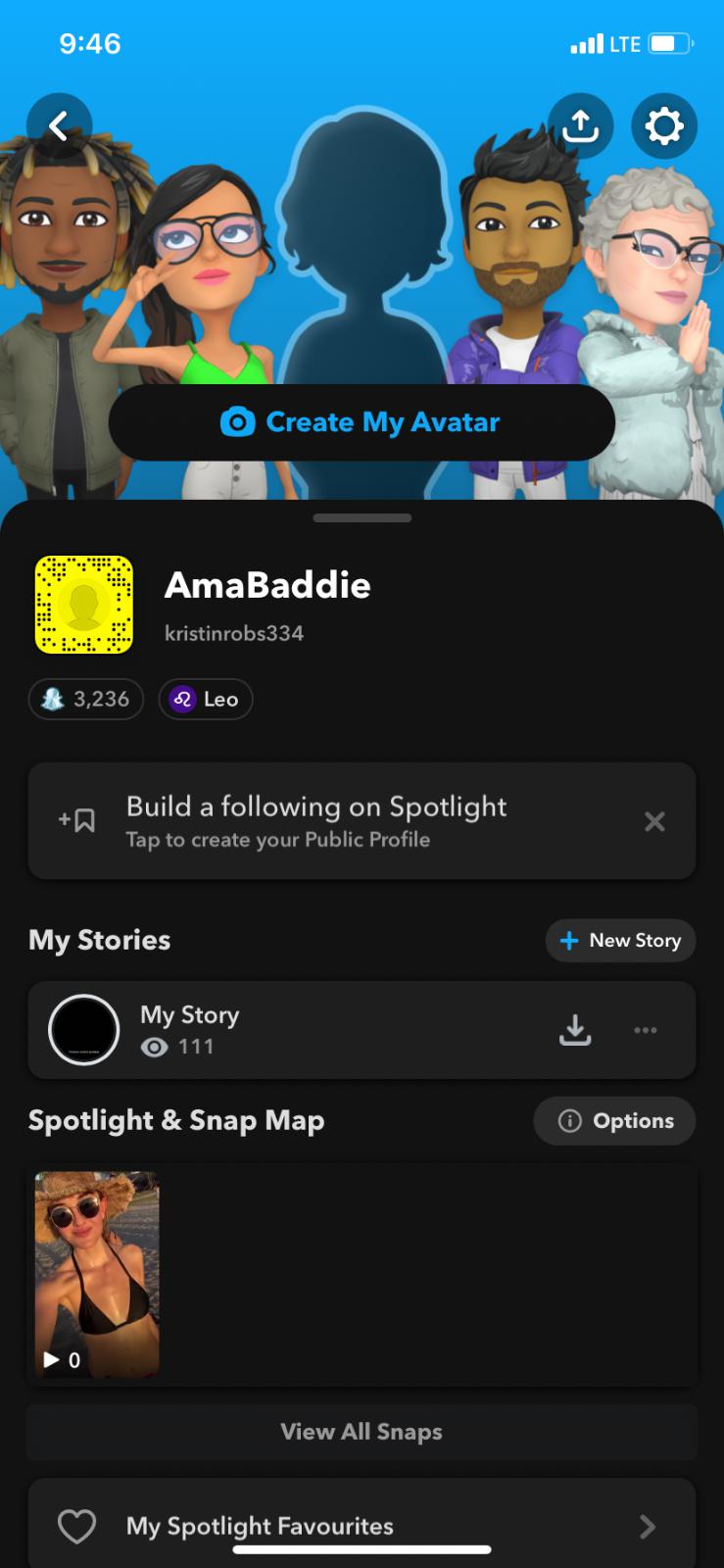Open My Story's three-dot menu
Image resolution: width=724 pixels, height=1568 pixels.
pyautogui.click(x=646, y=1030)
